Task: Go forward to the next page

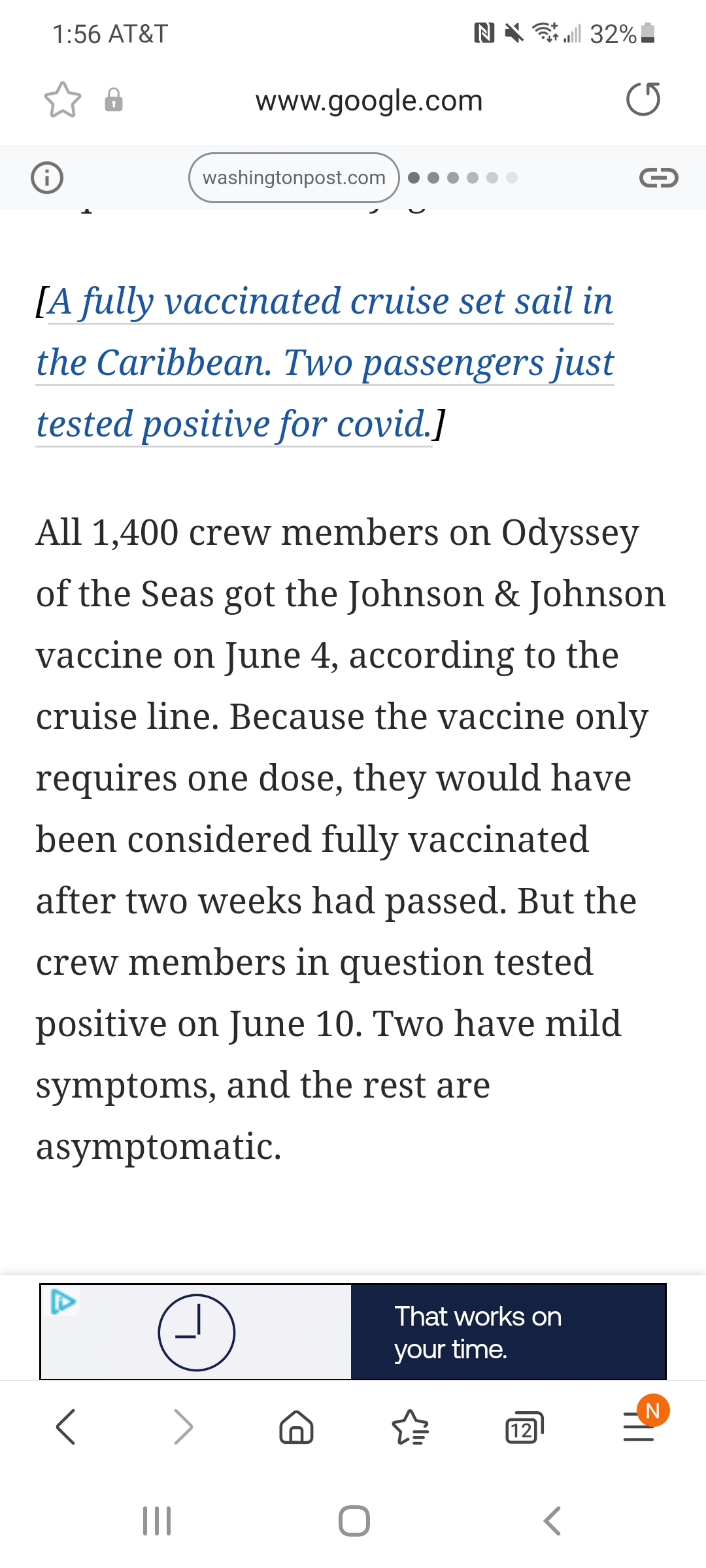Action: click(184, 1427)
